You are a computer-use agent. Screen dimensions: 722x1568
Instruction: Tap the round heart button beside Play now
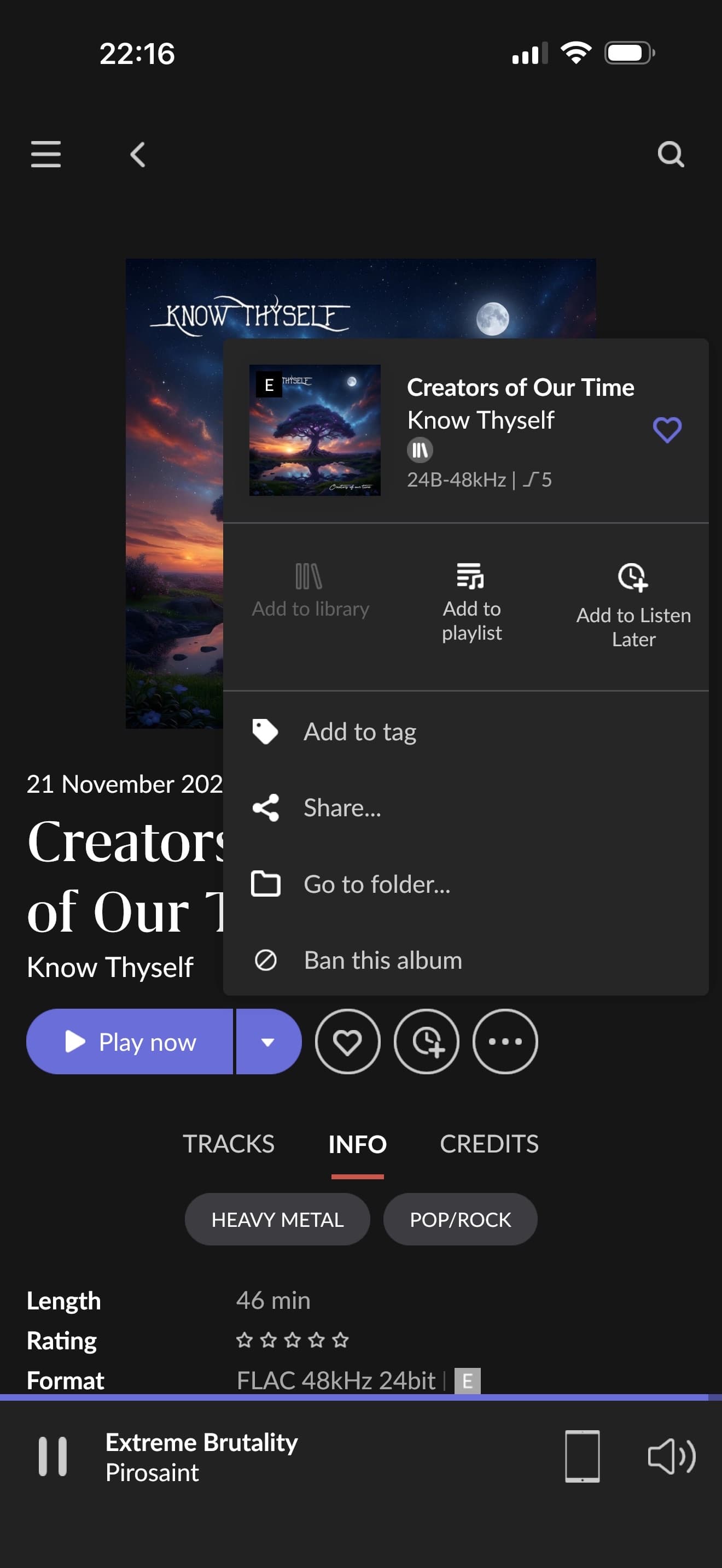click(x=347, y=1042)
